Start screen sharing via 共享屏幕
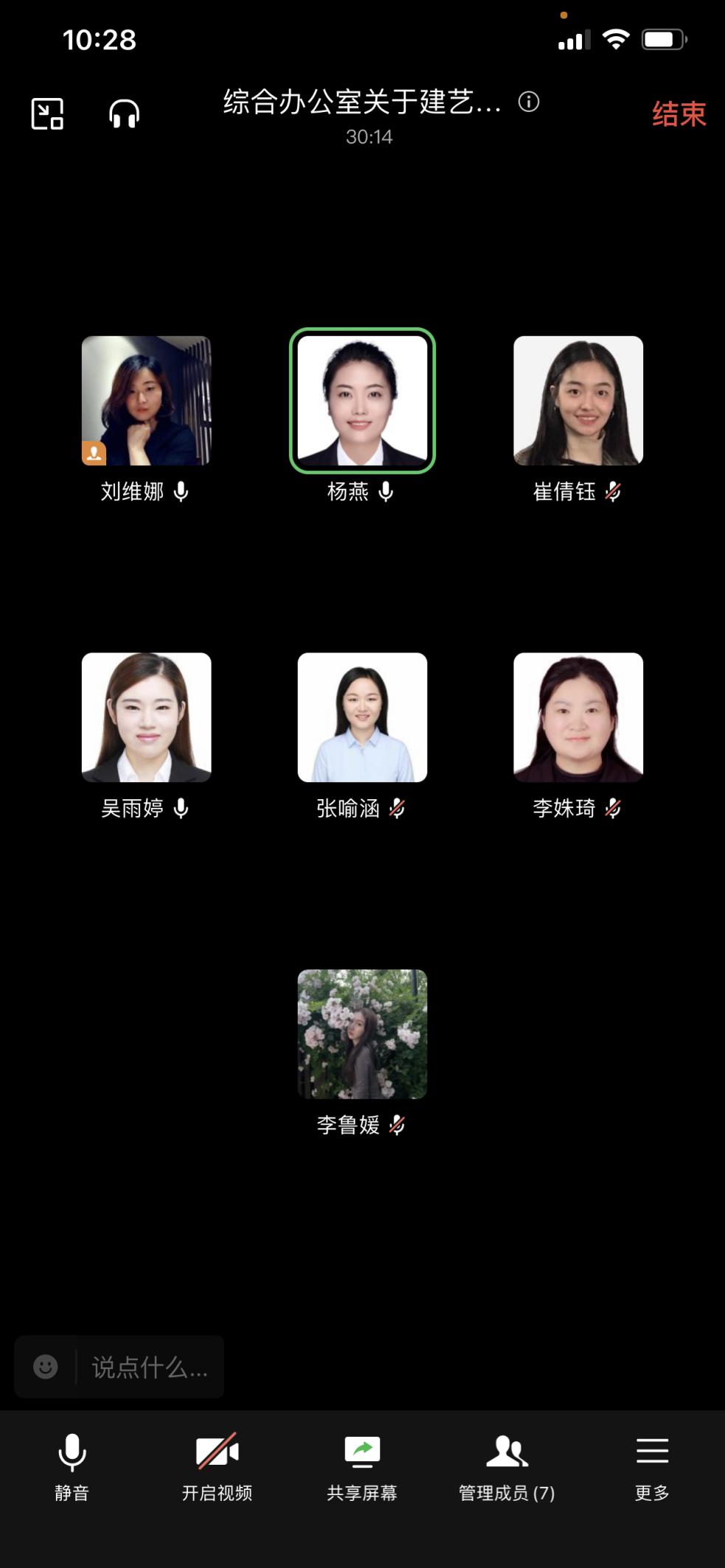 [x=362, y=1466]
